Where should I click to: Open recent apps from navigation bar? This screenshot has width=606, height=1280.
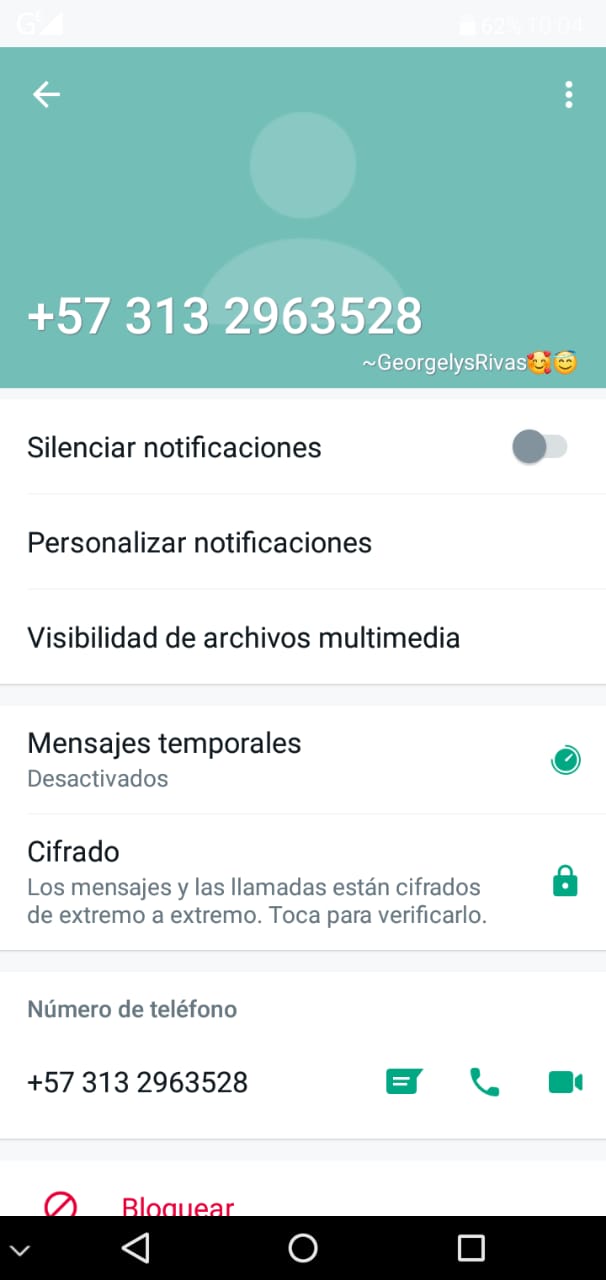pos(470,1248)
